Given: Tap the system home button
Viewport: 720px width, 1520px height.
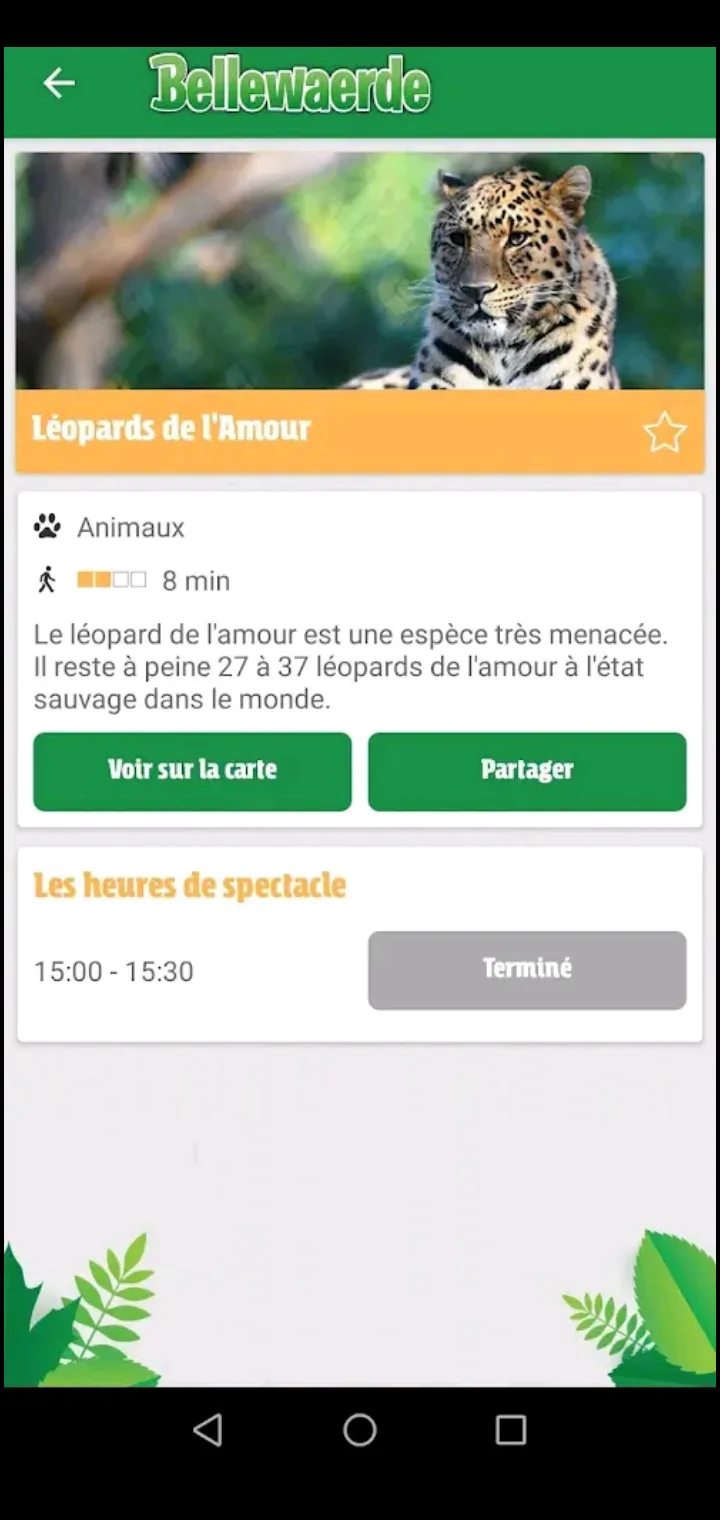Looking at the screenshot, I should (x=360, y=1430).
